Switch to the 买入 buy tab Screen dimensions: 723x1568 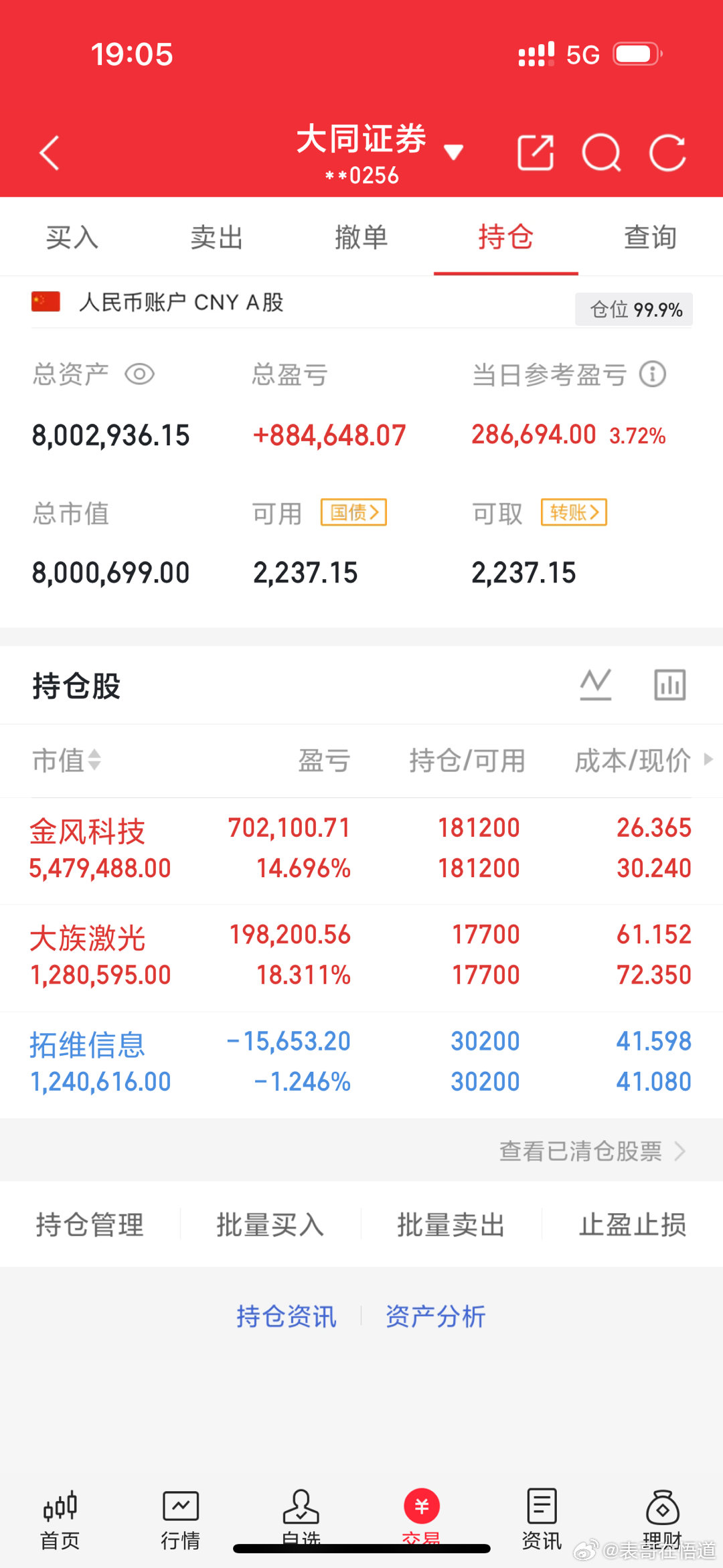pos(70,237)
